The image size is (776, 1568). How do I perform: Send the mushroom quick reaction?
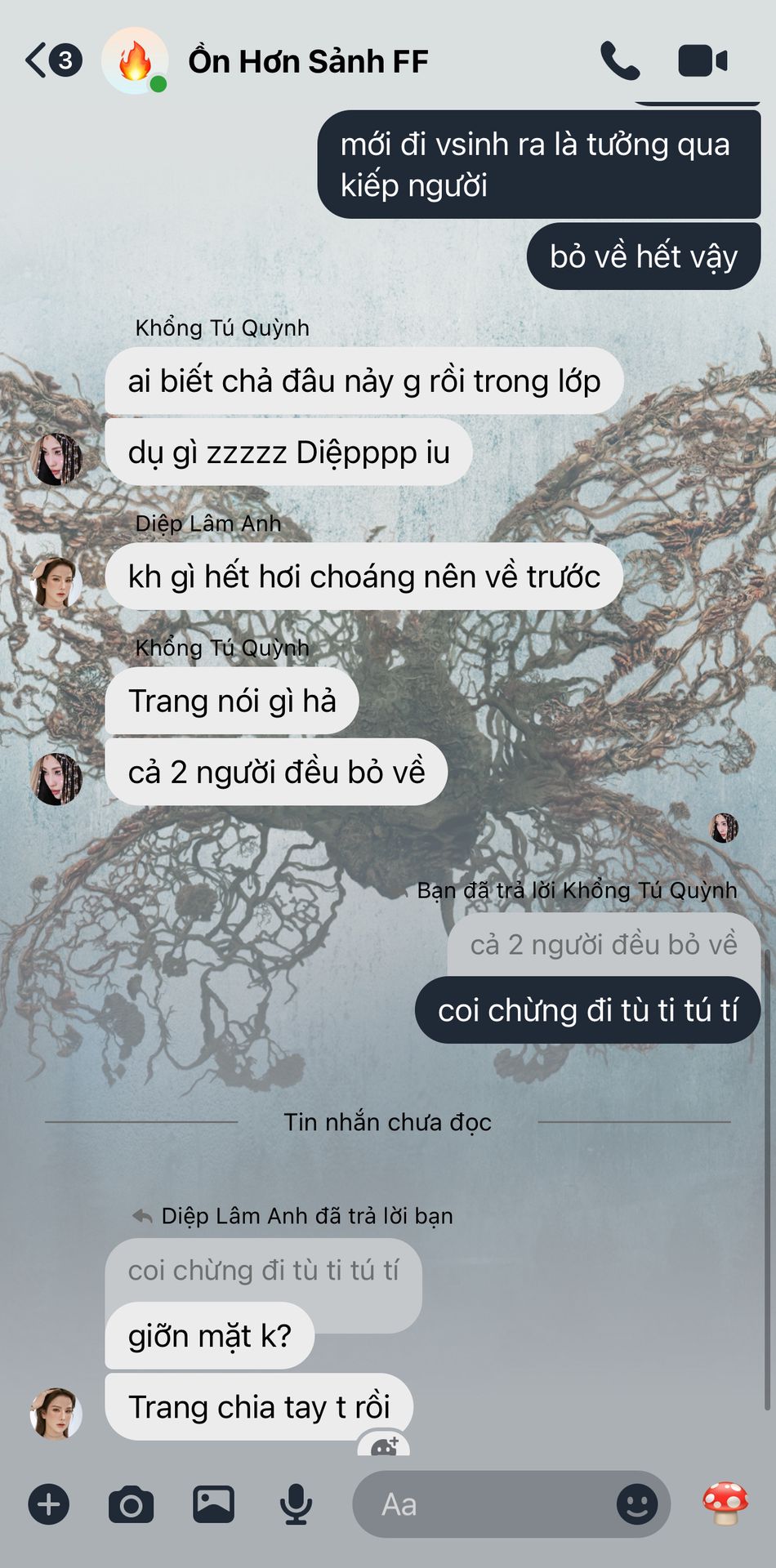coord(725,1503)
